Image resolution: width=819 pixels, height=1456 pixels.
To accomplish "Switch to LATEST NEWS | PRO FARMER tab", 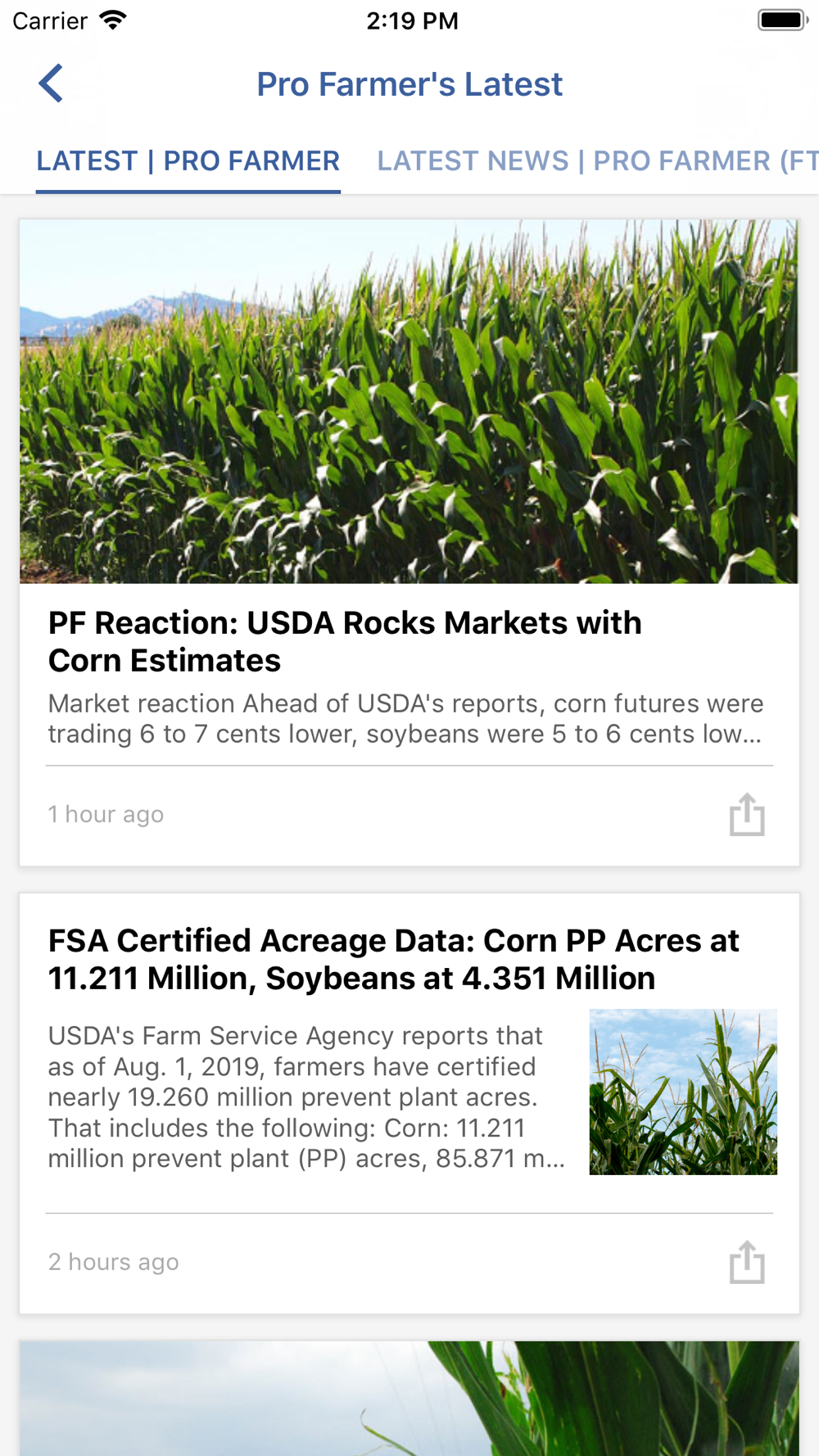I will 596,161.
